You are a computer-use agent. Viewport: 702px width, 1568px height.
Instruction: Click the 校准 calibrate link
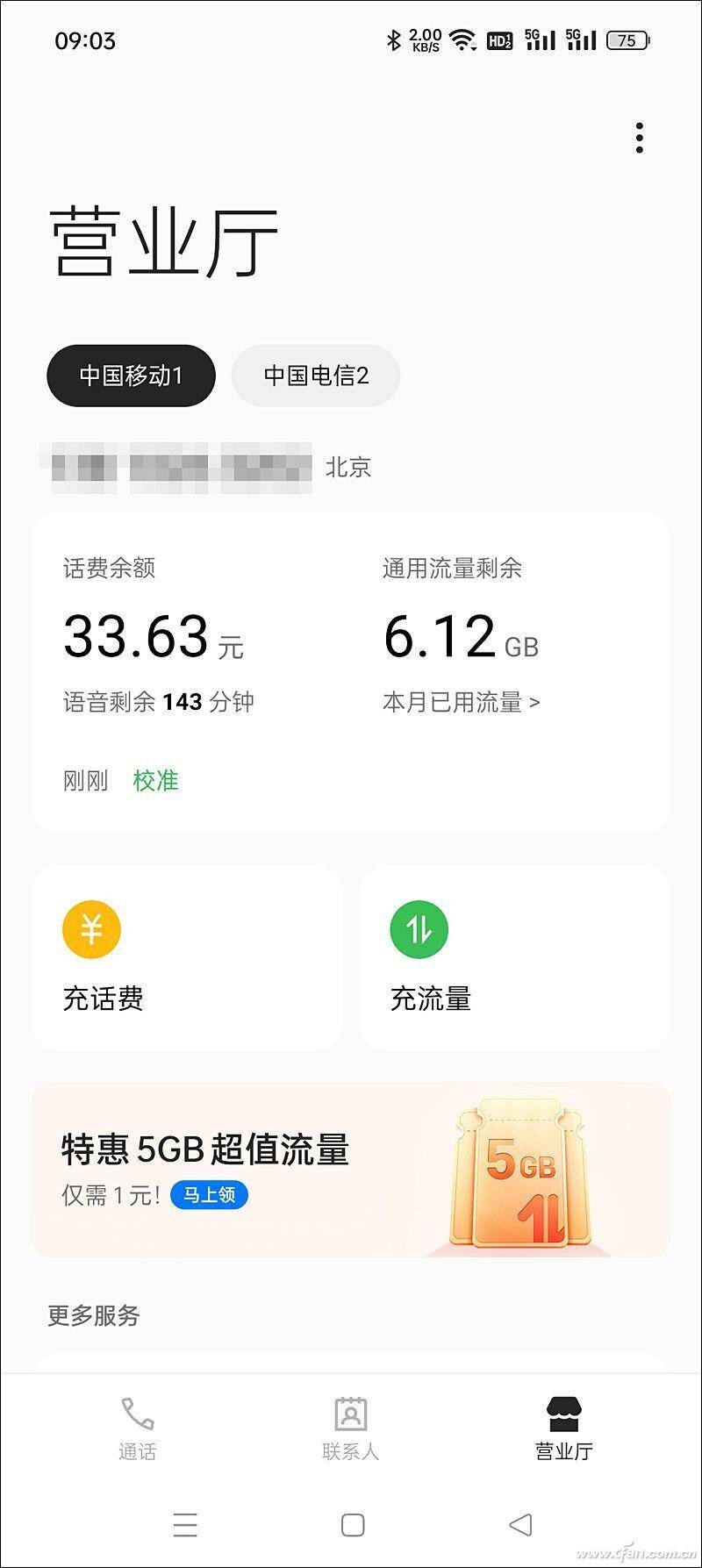coord(156,780)
